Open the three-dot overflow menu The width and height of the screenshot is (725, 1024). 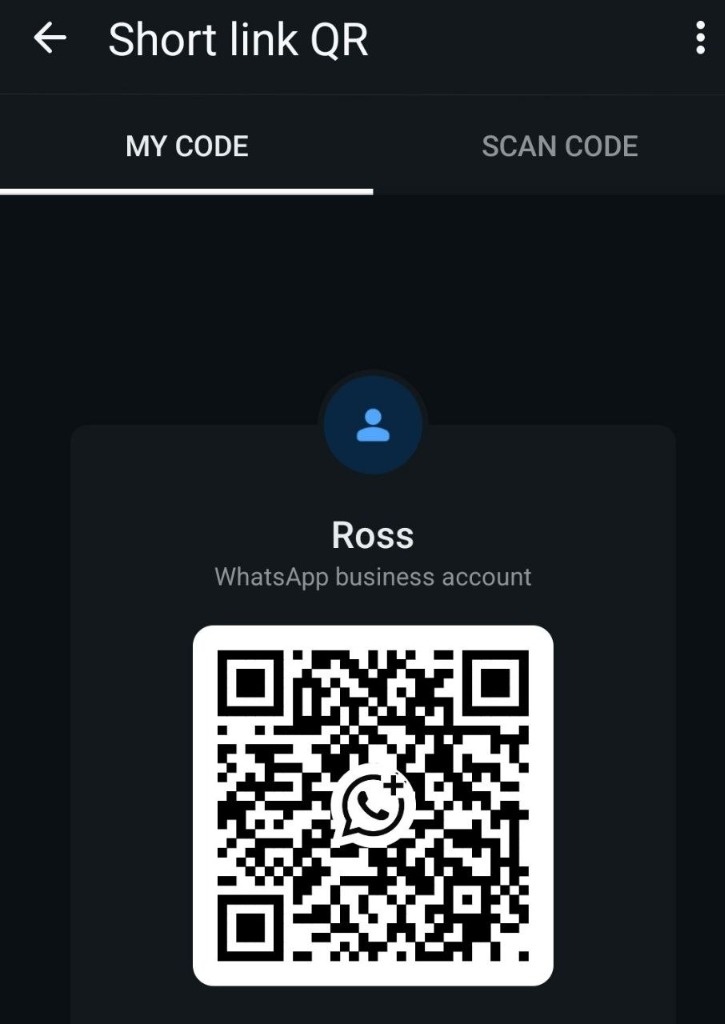(x=699, y=39)
